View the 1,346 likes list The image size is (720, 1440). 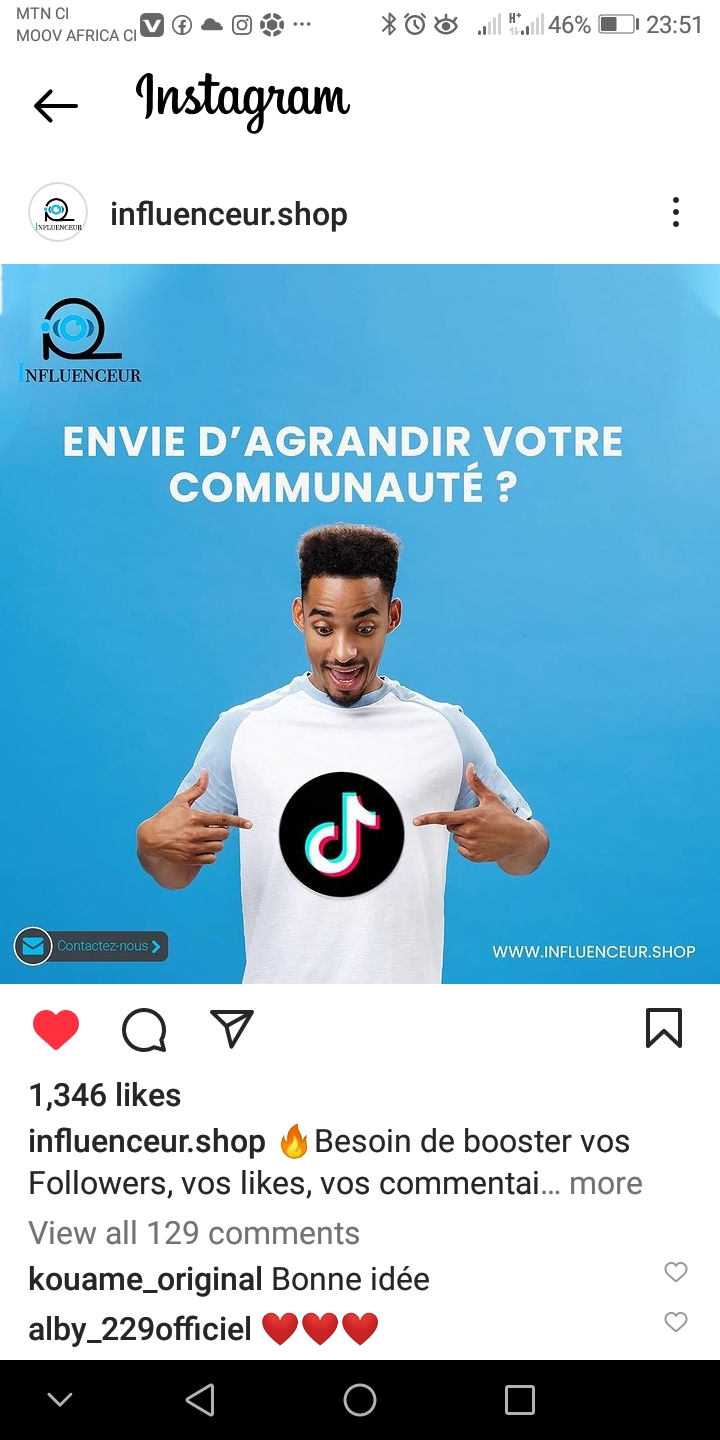(105, 1095)
